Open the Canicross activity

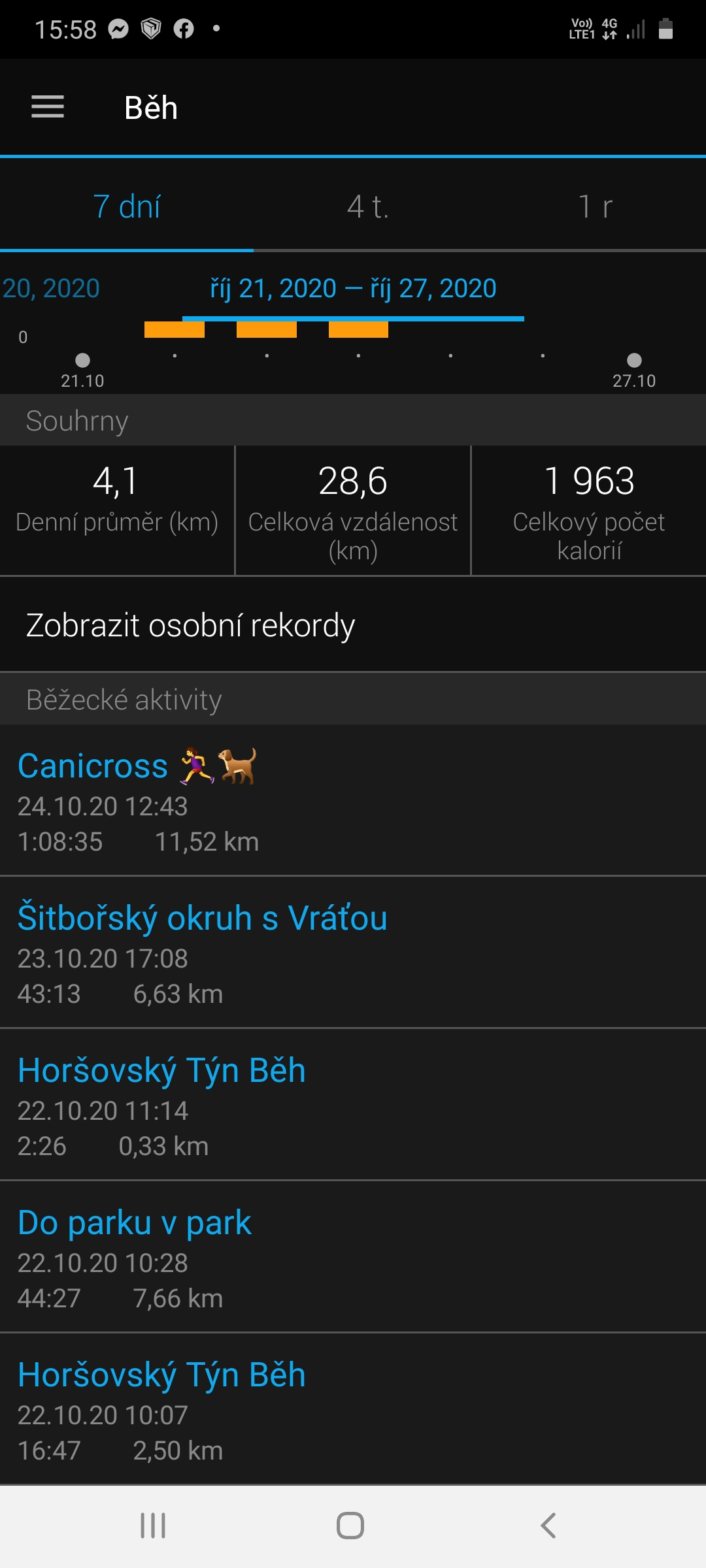(x=353, y=800)
